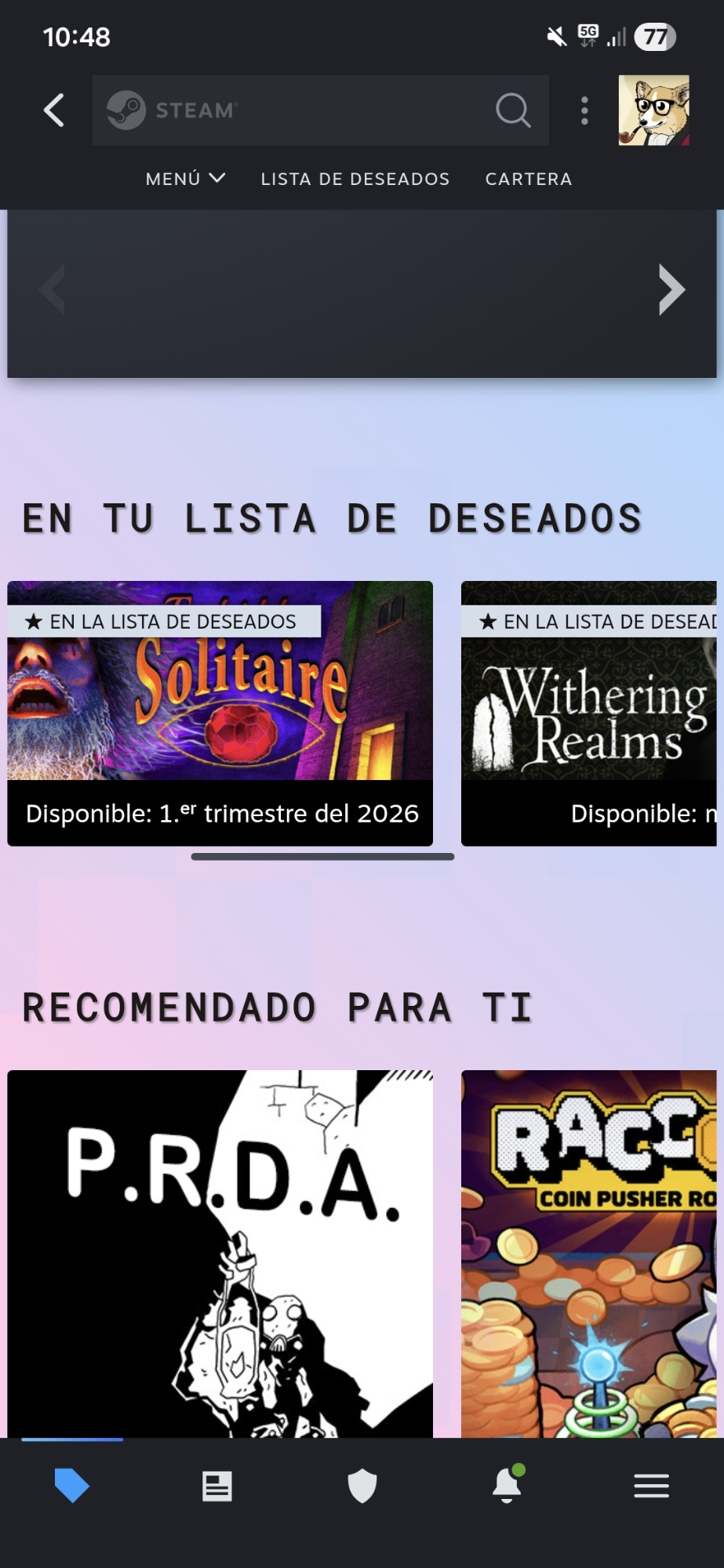Advance the carousel with the right arrow
This screenshot has width=724, height=1568.
tap(671, 290)
